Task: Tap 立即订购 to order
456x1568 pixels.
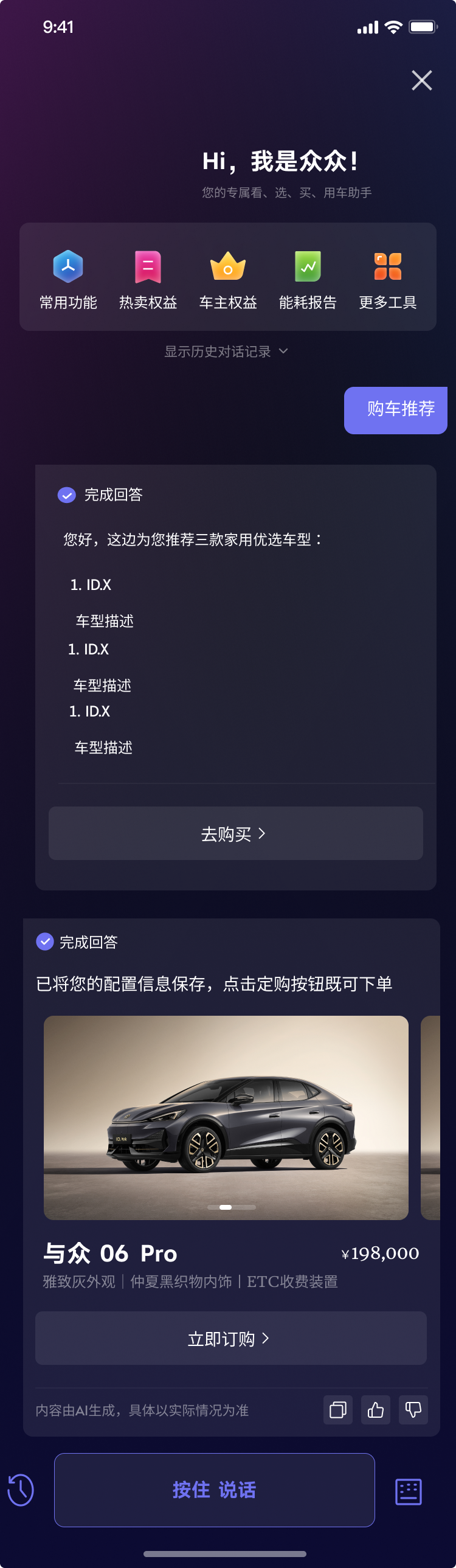Action: coord(230,1338)
